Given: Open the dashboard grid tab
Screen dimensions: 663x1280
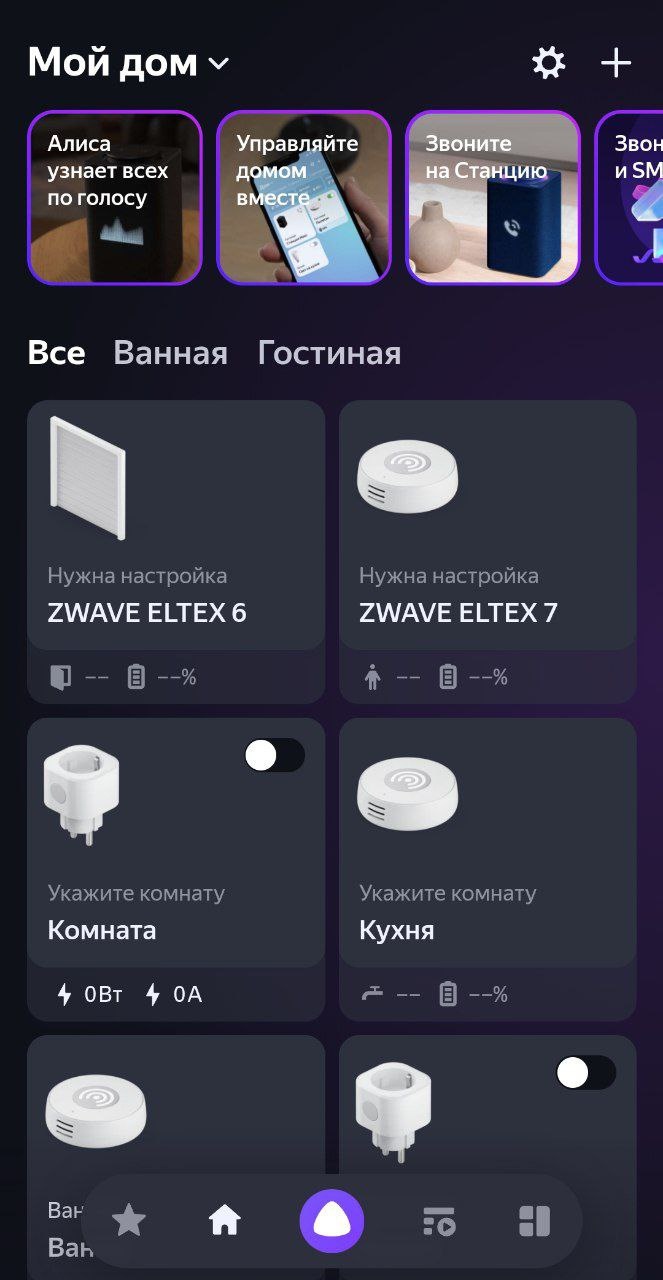Looking at the screenshot, I should click(x=534, y=1221).
